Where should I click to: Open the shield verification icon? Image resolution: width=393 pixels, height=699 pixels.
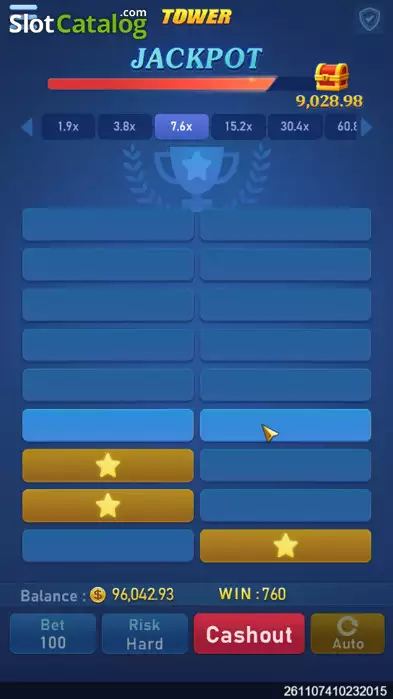pos(369,20)
